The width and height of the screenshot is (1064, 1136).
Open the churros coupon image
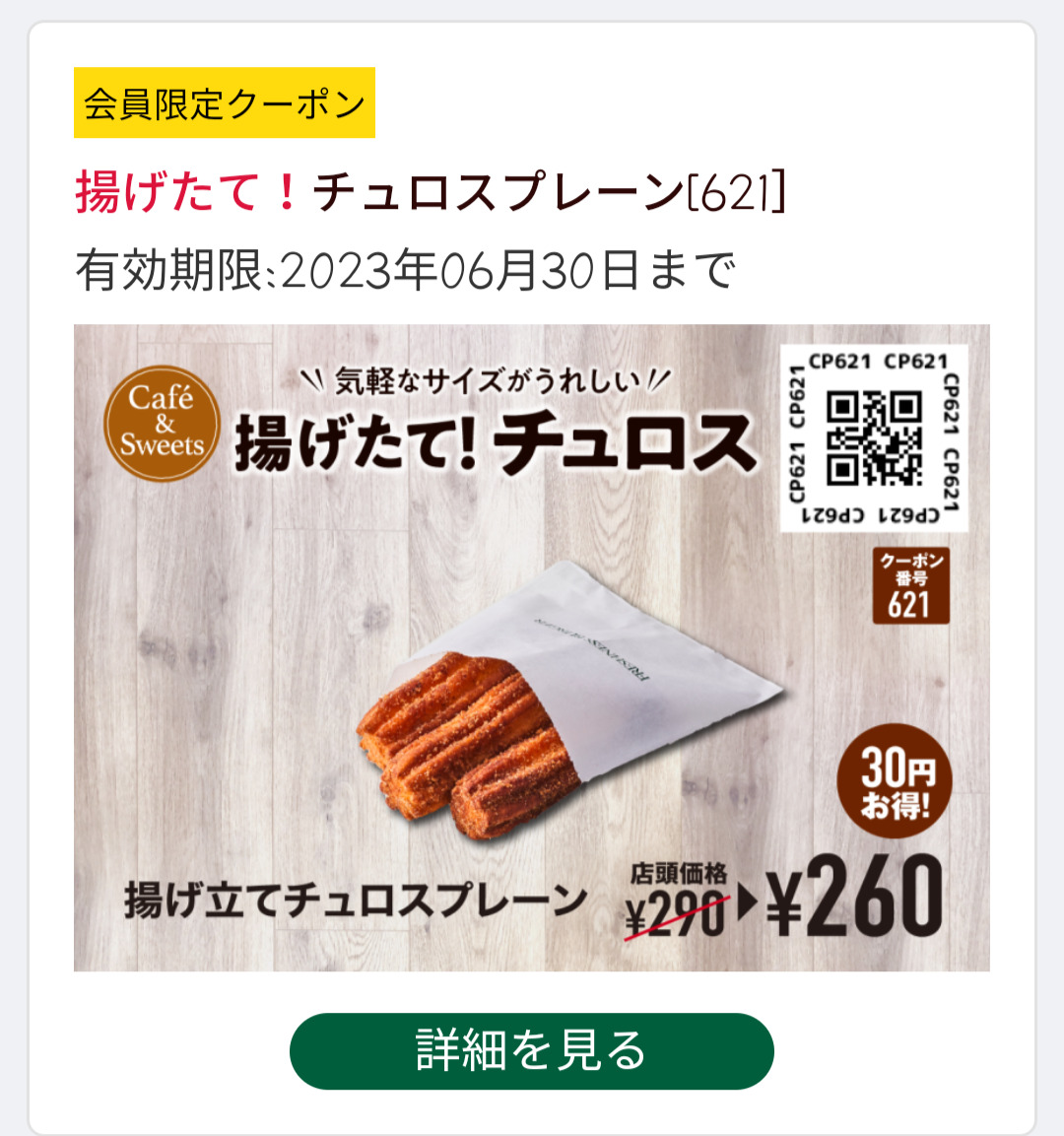click(x=531, y=647)
